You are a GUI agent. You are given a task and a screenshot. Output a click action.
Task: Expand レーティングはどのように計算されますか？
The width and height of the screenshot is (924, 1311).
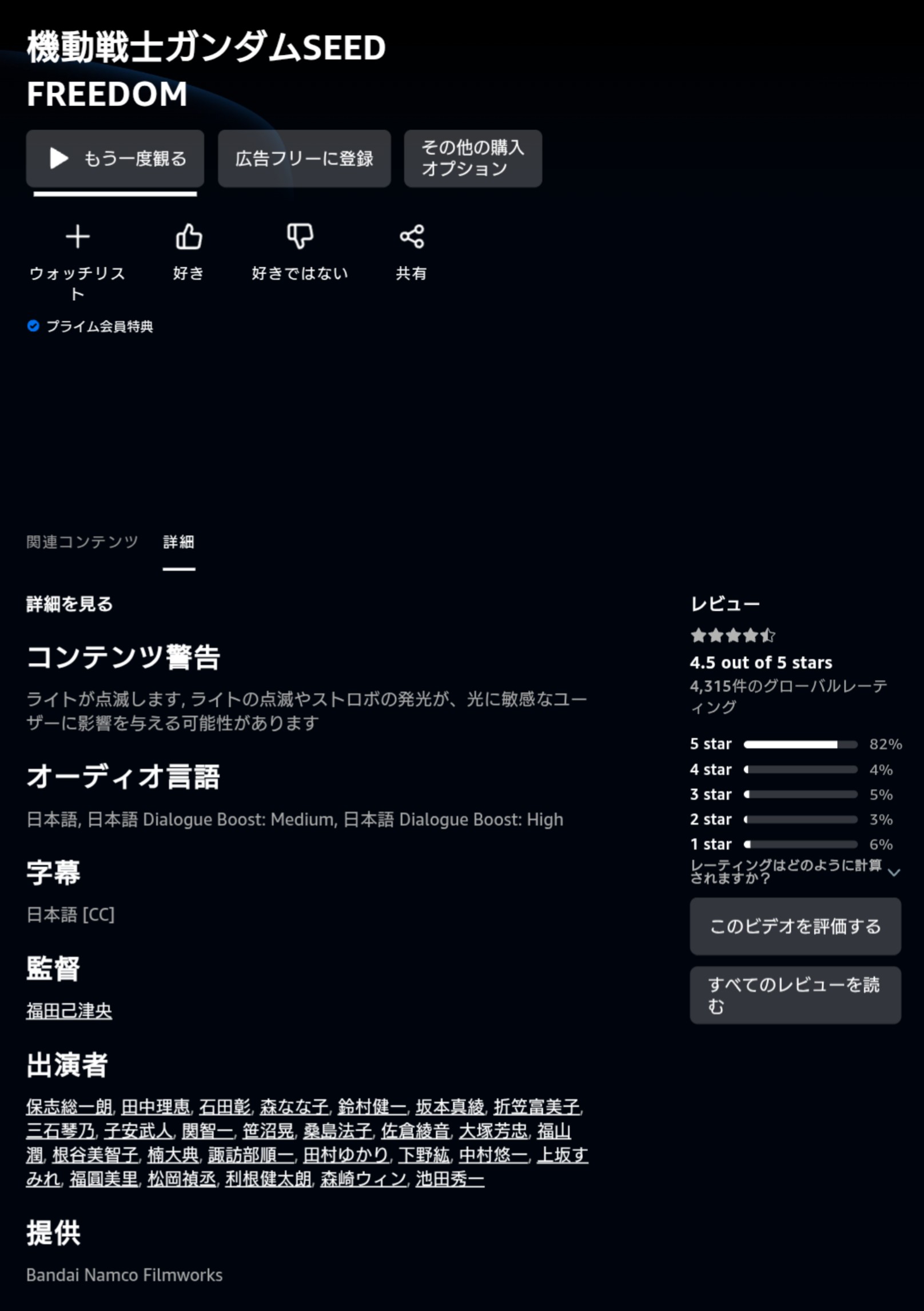(x=795, y=872)
